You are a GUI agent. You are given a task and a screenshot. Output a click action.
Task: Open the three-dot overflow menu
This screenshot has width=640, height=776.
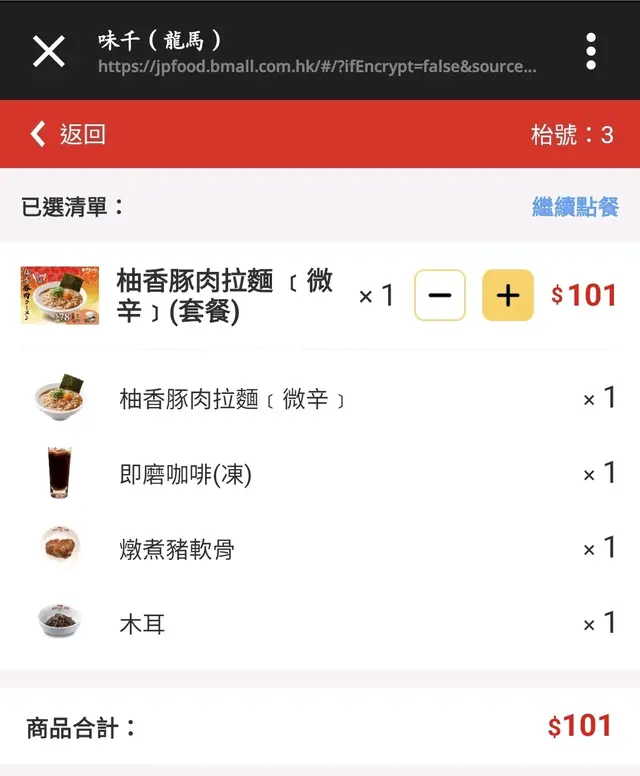click(x=591, y=51)
